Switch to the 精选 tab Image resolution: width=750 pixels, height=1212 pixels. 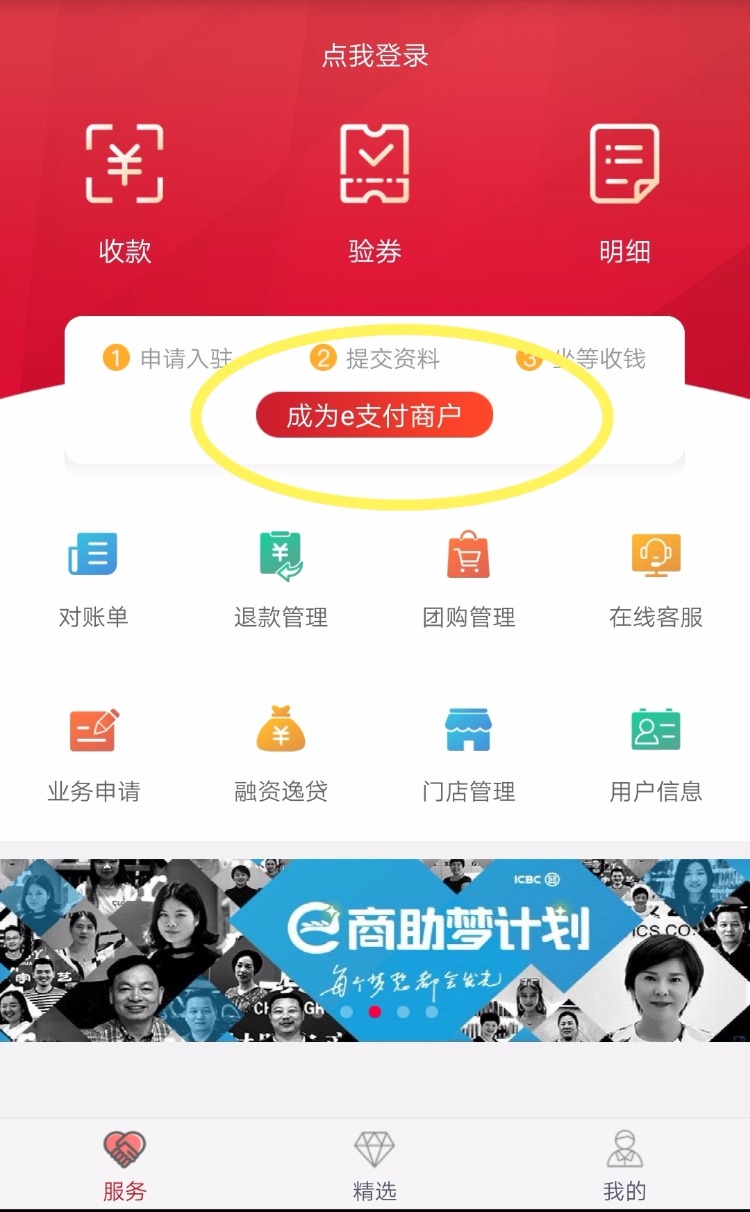pos(375,1165)
